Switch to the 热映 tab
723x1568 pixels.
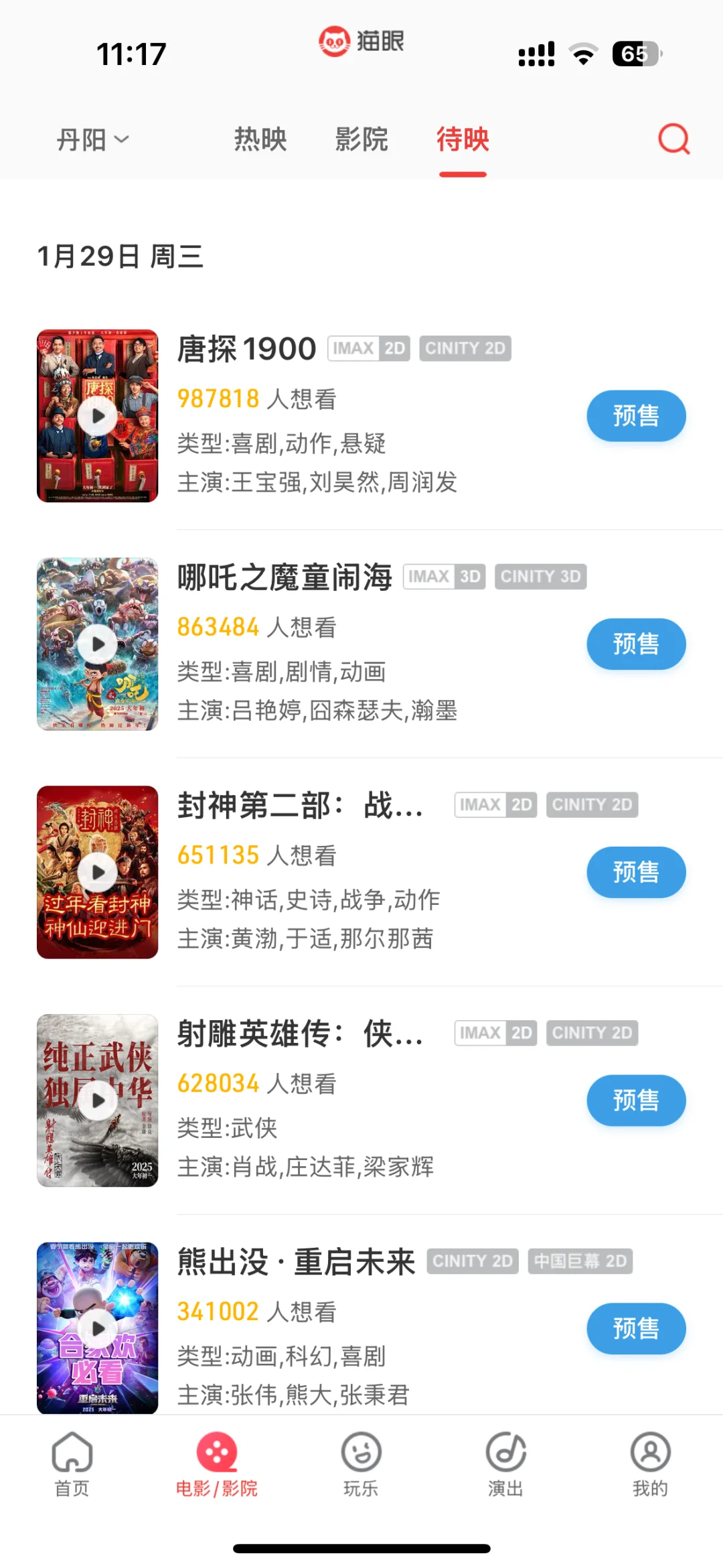pyautogui.click(x=260, y=139)
